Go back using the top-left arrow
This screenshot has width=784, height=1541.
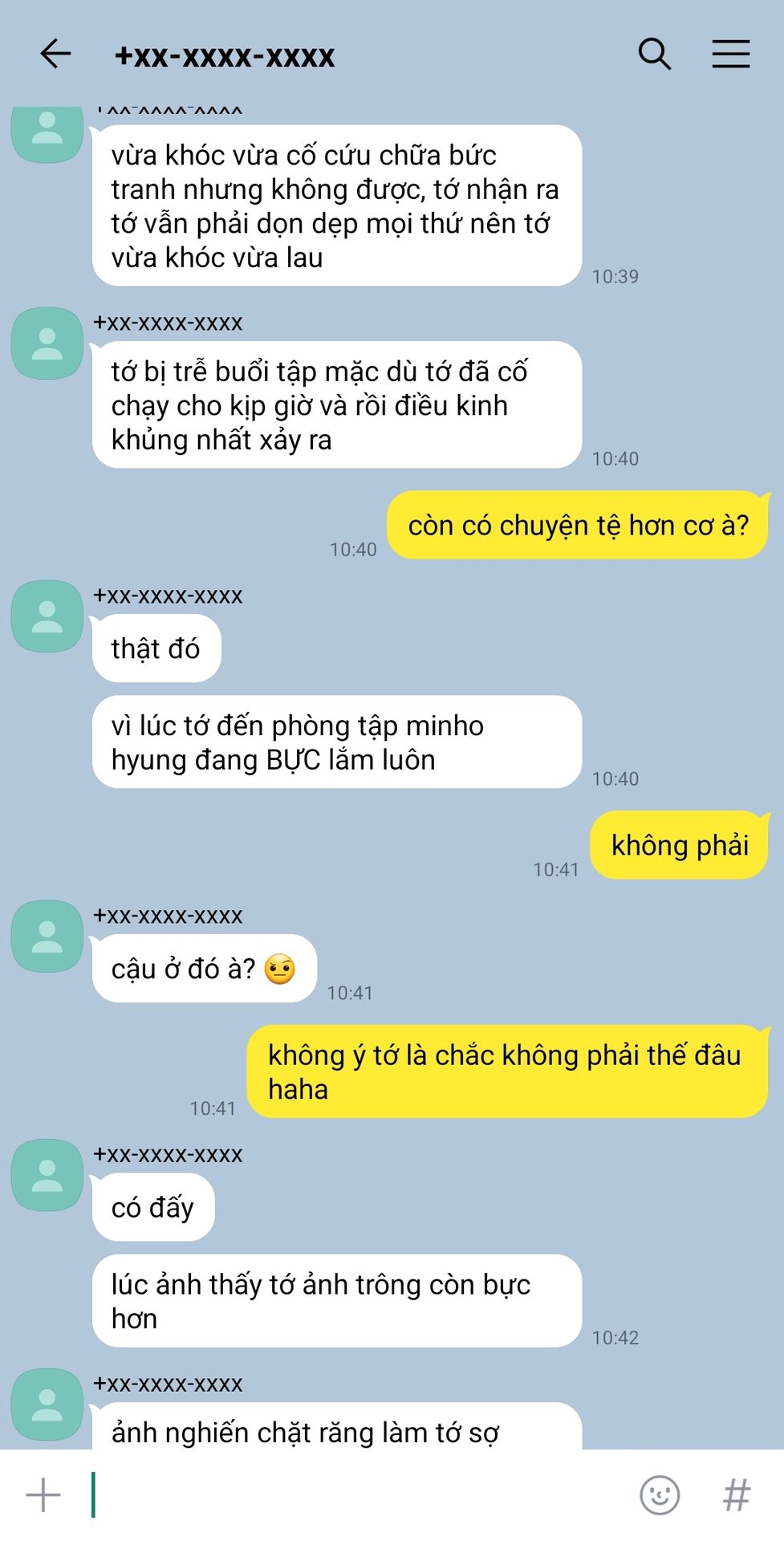(55, 55)
